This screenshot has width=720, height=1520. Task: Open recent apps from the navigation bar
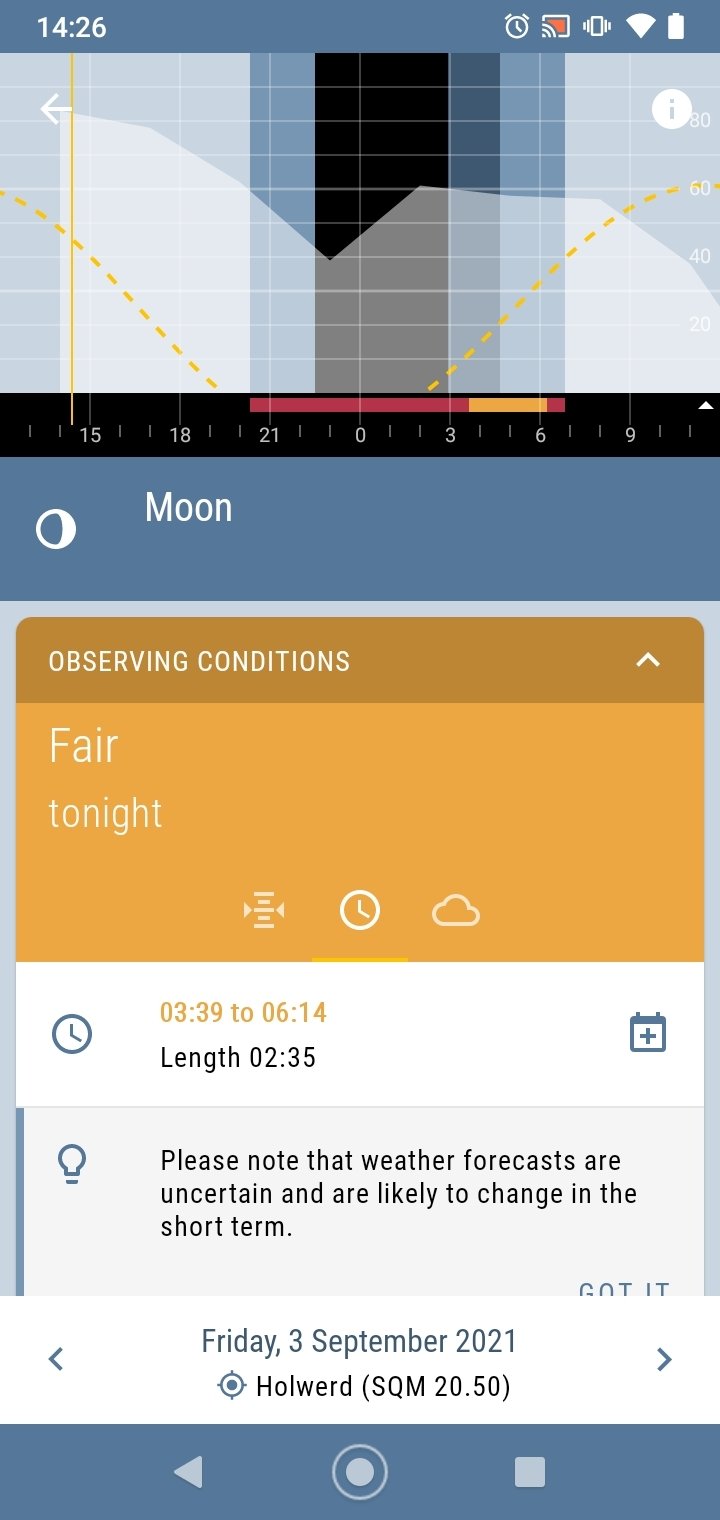(x=529, y=1472)
